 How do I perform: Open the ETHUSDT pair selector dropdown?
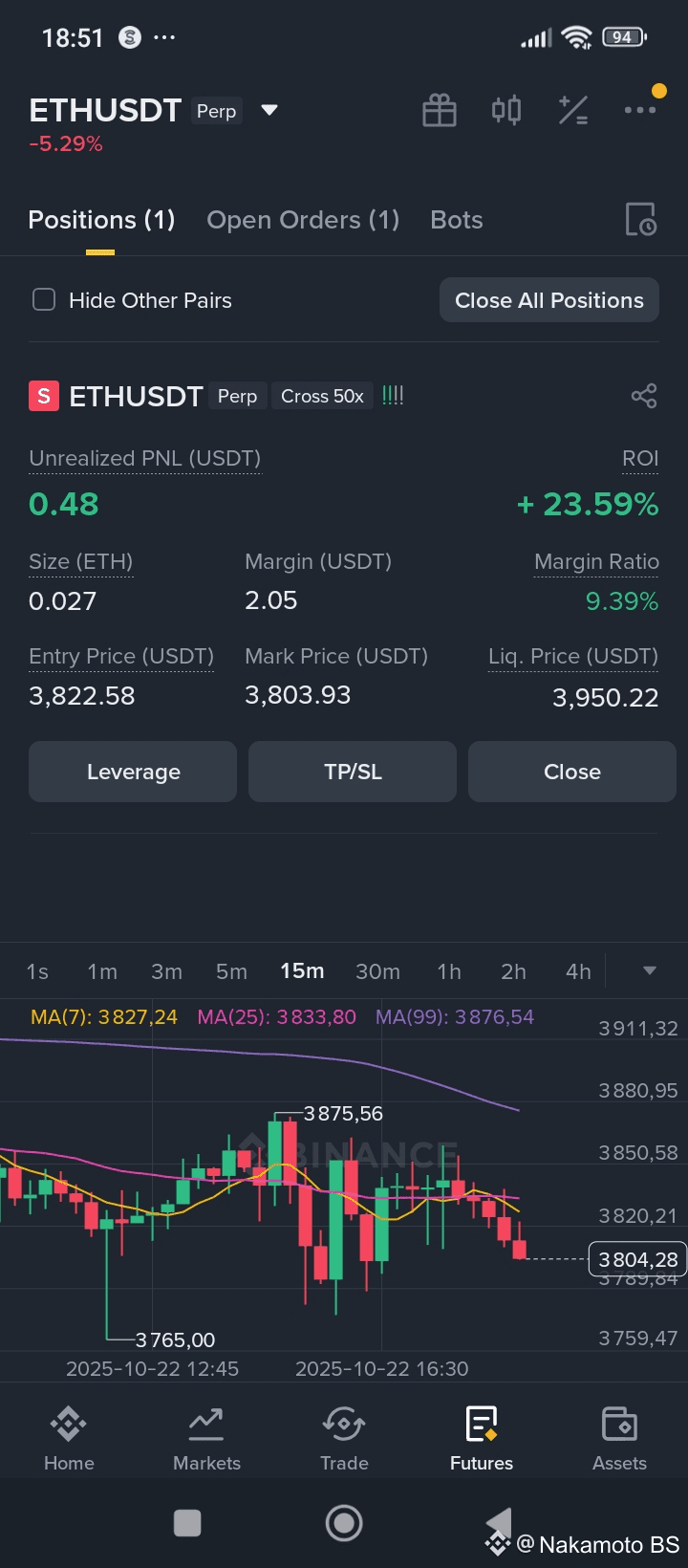pyautogui.click(x=269, y=111)
